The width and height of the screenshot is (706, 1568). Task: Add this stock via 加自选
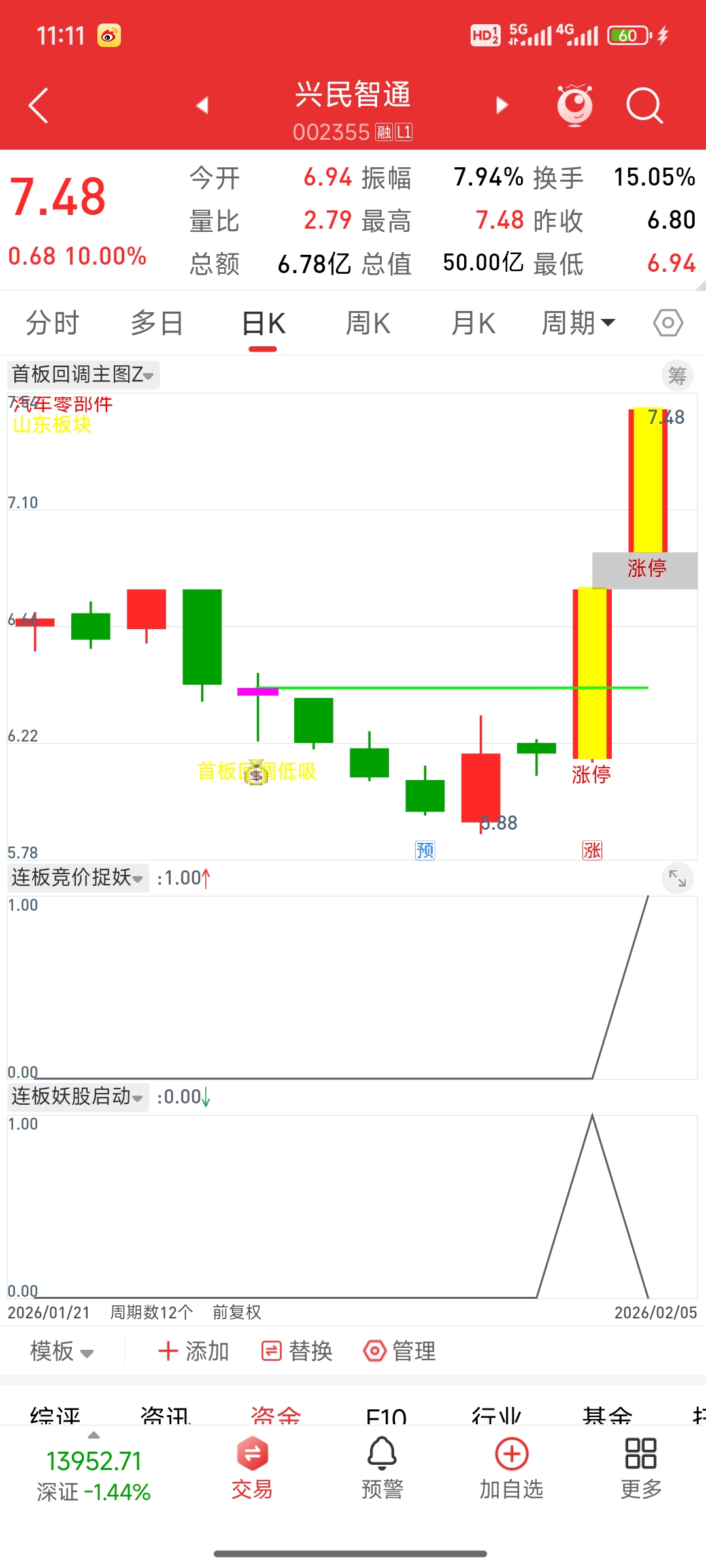pos(511,1469)
